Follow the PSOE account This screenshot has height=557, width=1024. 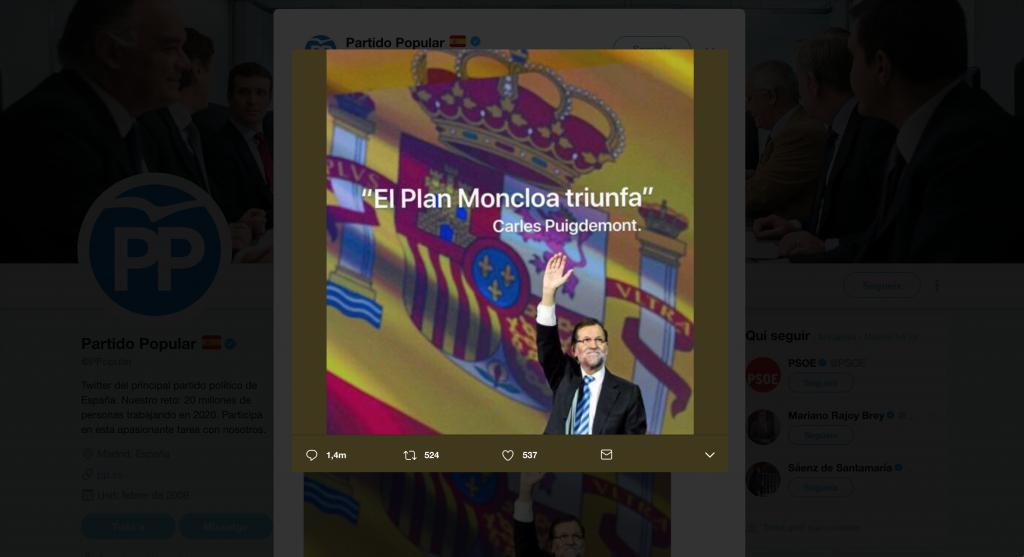(820, 383)
